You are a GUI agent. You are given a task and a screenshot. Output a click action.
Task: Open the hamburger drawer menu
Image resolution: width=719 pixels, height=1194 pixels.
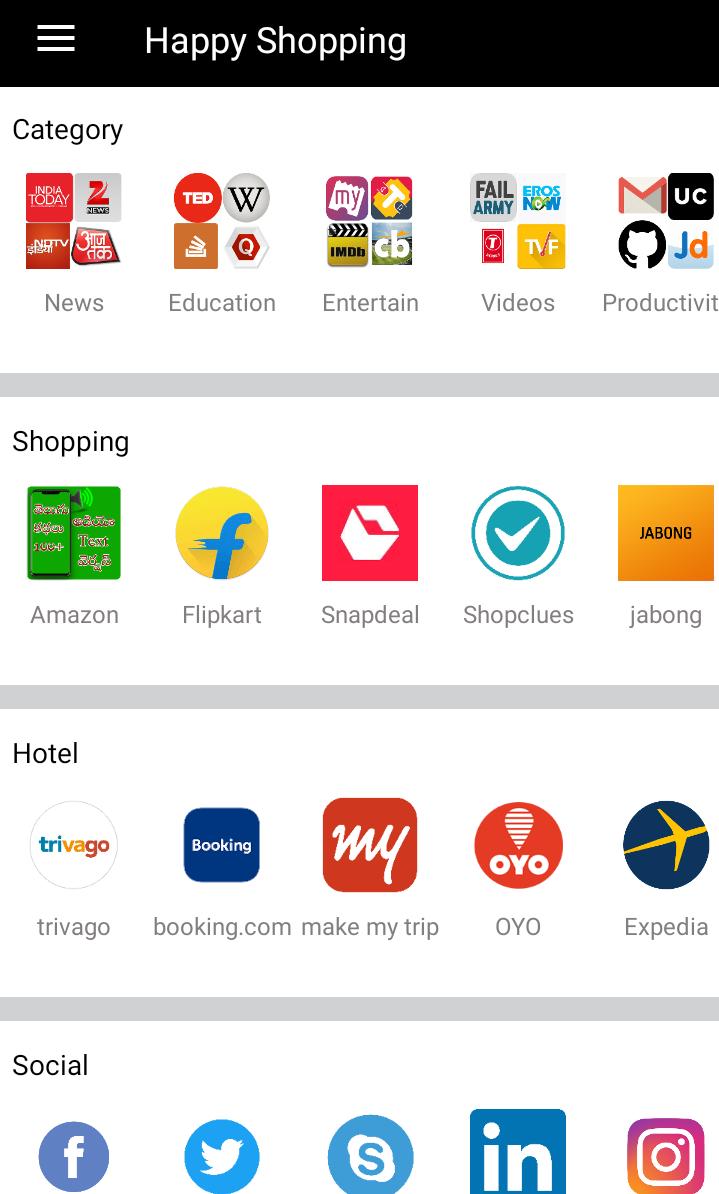pos(56,40)
